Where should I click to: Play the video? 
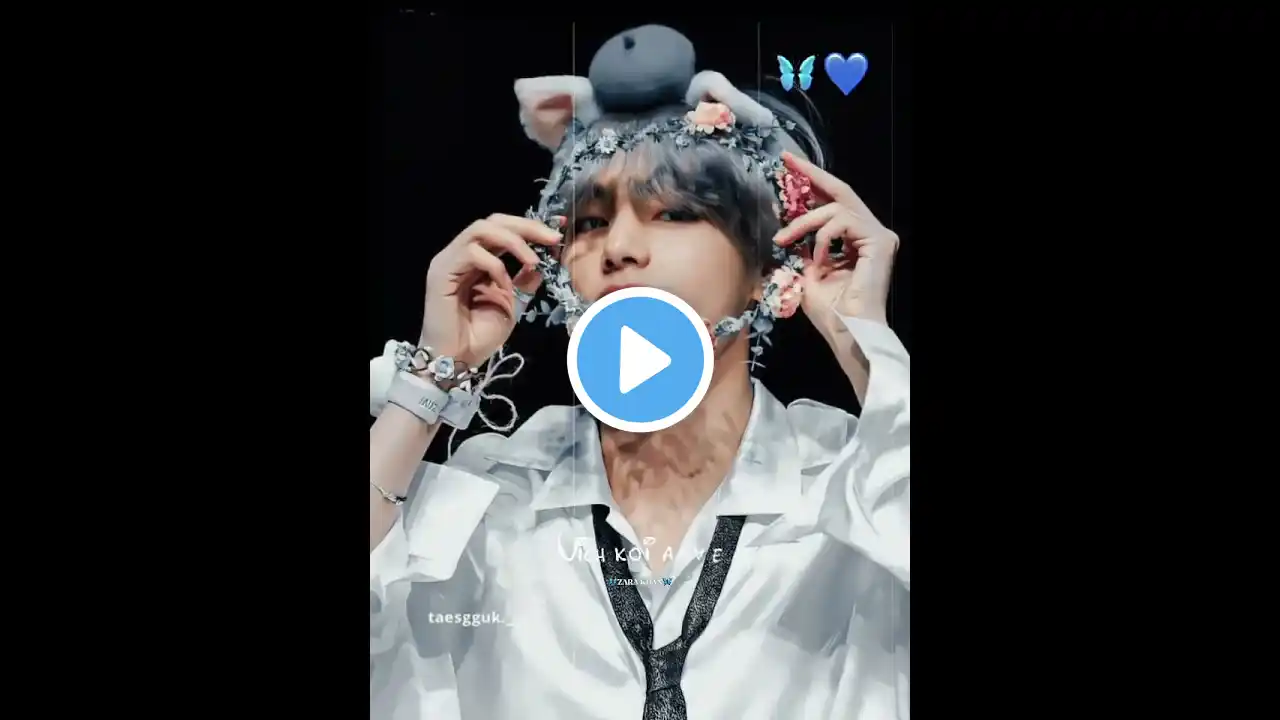tap(640, 360)
